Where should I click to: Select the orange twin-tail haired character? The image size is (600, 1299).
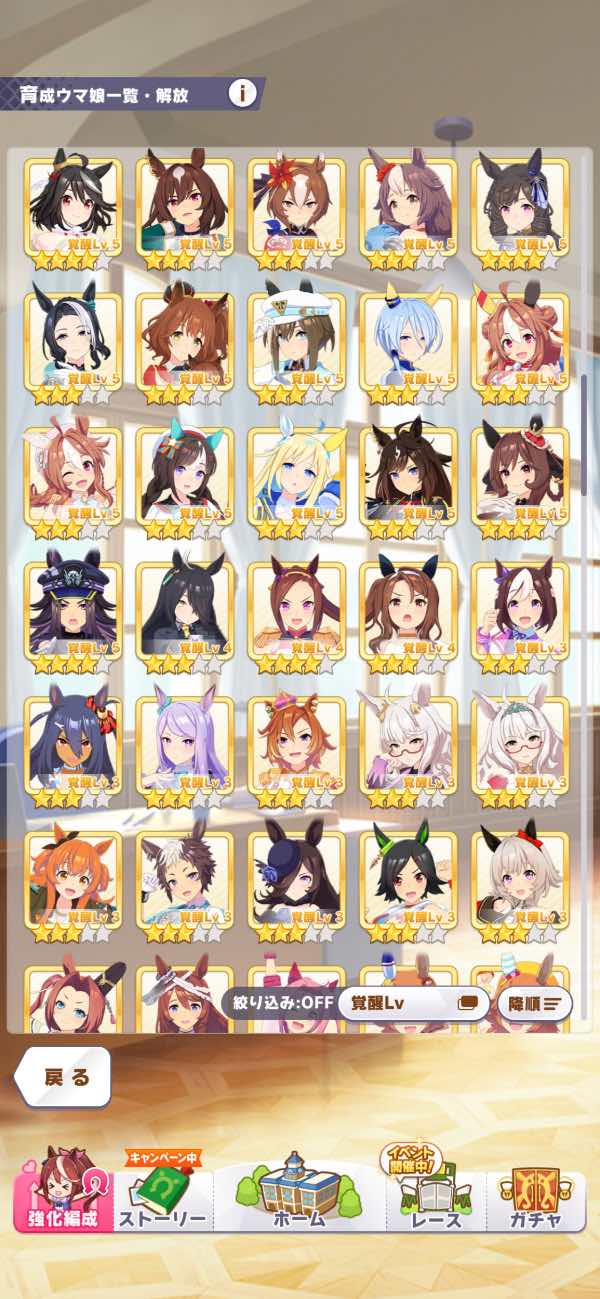tap(72, 880)
